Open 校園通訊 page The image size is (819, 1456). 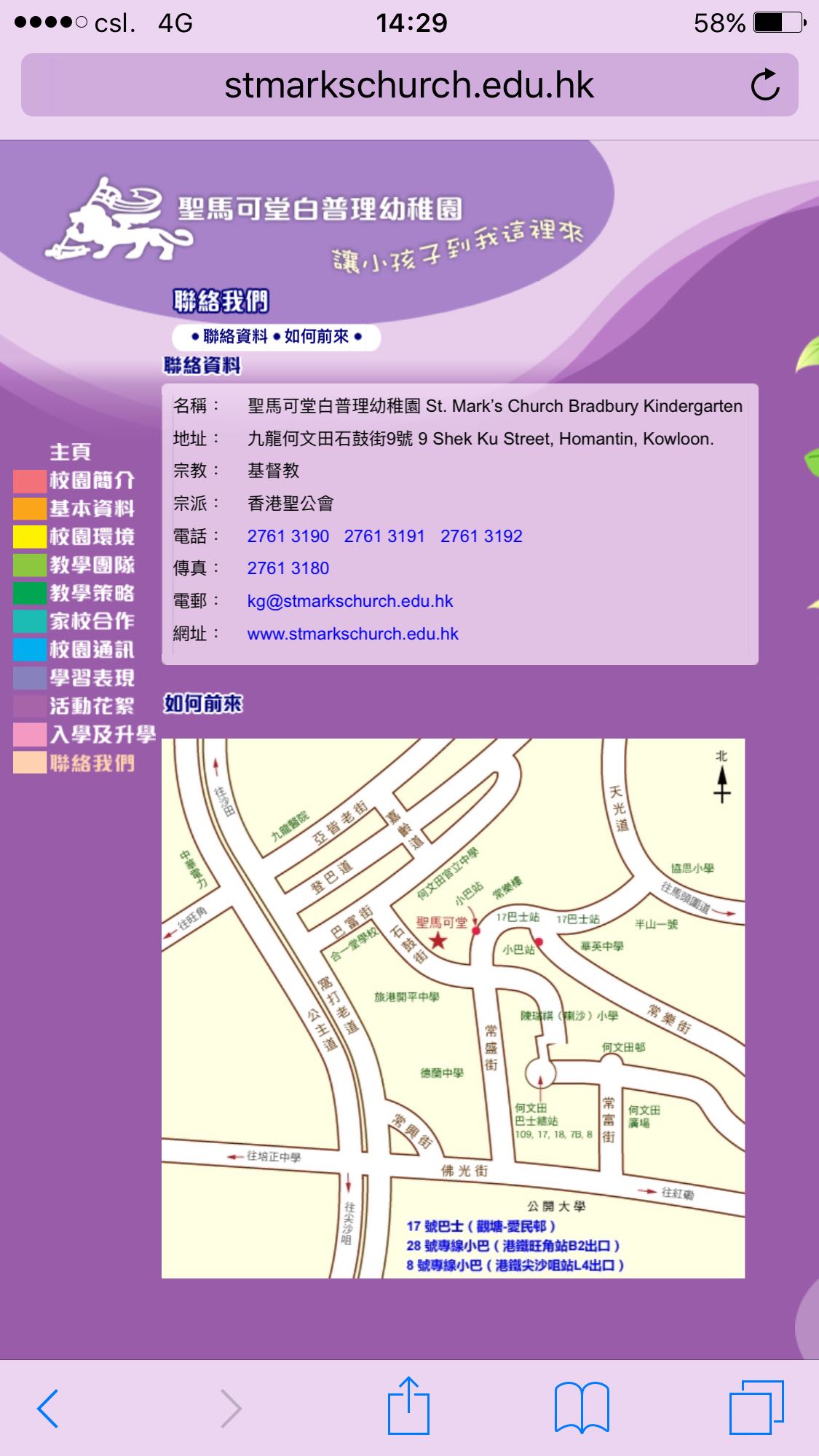click(91, 650)
